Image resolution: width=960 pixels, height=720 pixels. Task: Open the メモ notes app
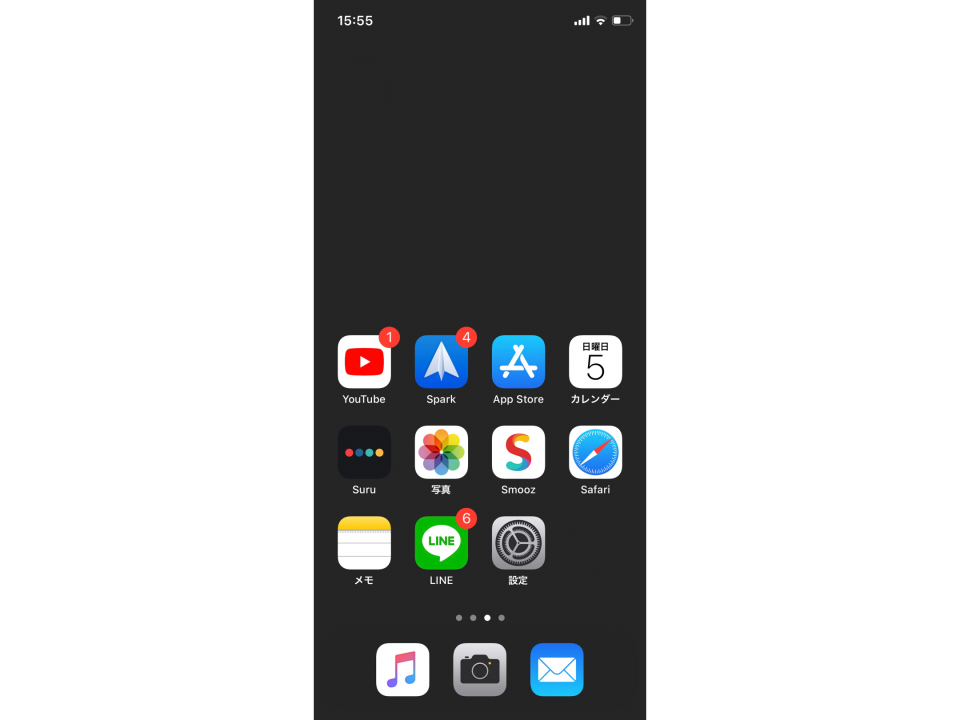tap(364, 543)
